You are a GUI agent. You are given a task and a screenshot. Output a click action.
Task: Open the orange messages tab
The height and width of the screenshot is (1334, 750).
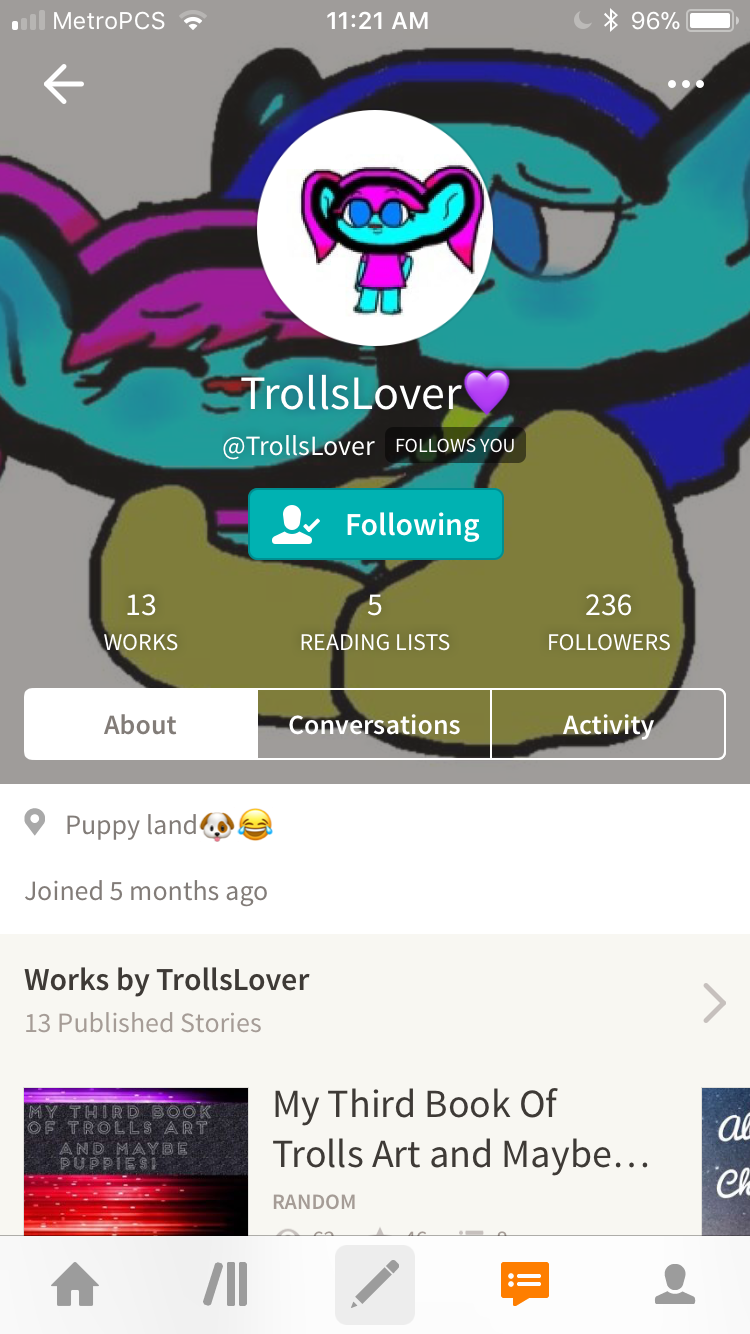pos(525,1284)
